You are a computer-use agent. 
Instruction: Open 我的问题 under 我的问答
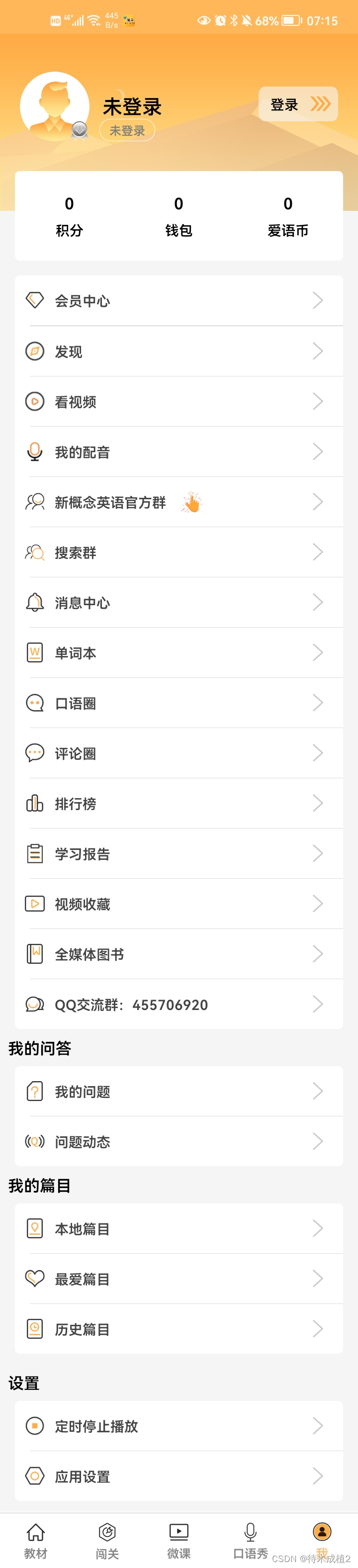179,1092
